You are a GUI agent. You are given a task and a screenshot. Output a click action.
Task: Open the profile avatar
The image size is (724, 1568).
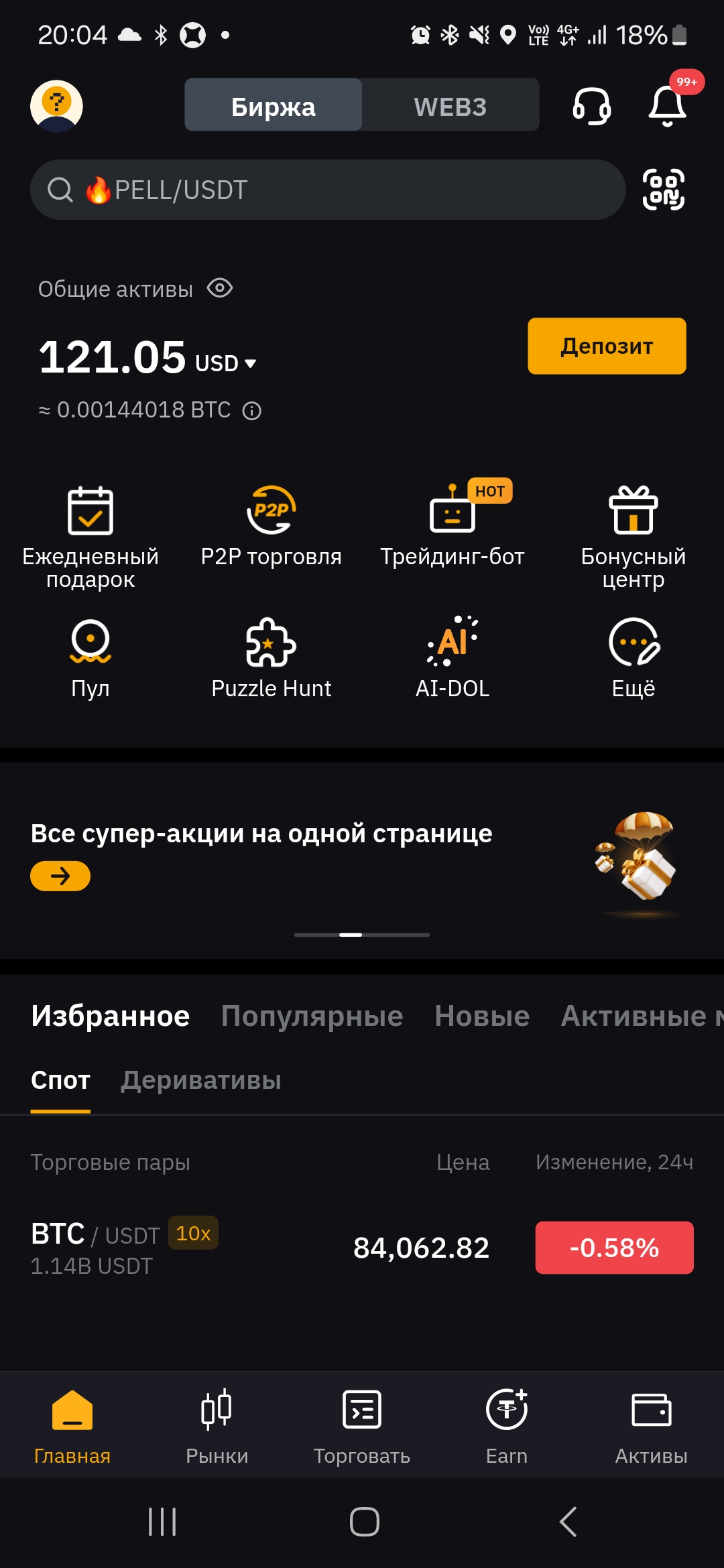click(x=56, y=106)
